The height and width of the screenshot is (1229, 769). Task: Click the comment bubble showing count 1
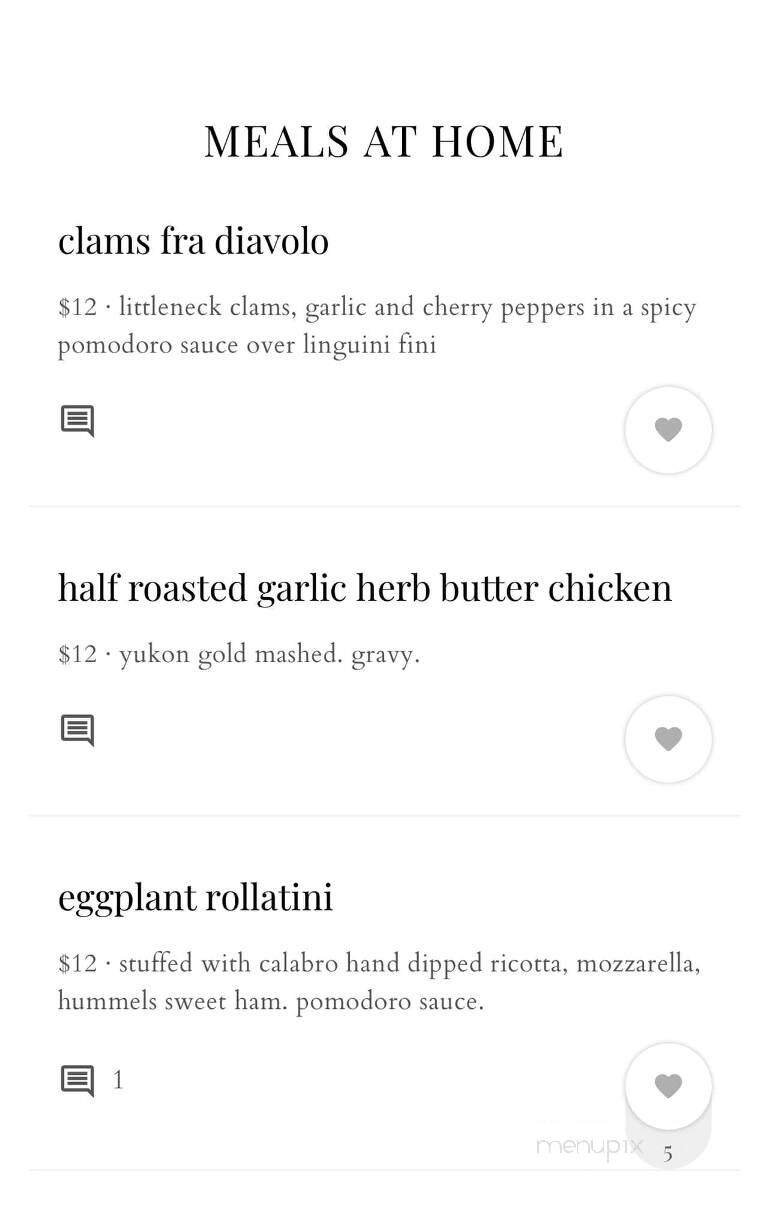point(78,1080)
